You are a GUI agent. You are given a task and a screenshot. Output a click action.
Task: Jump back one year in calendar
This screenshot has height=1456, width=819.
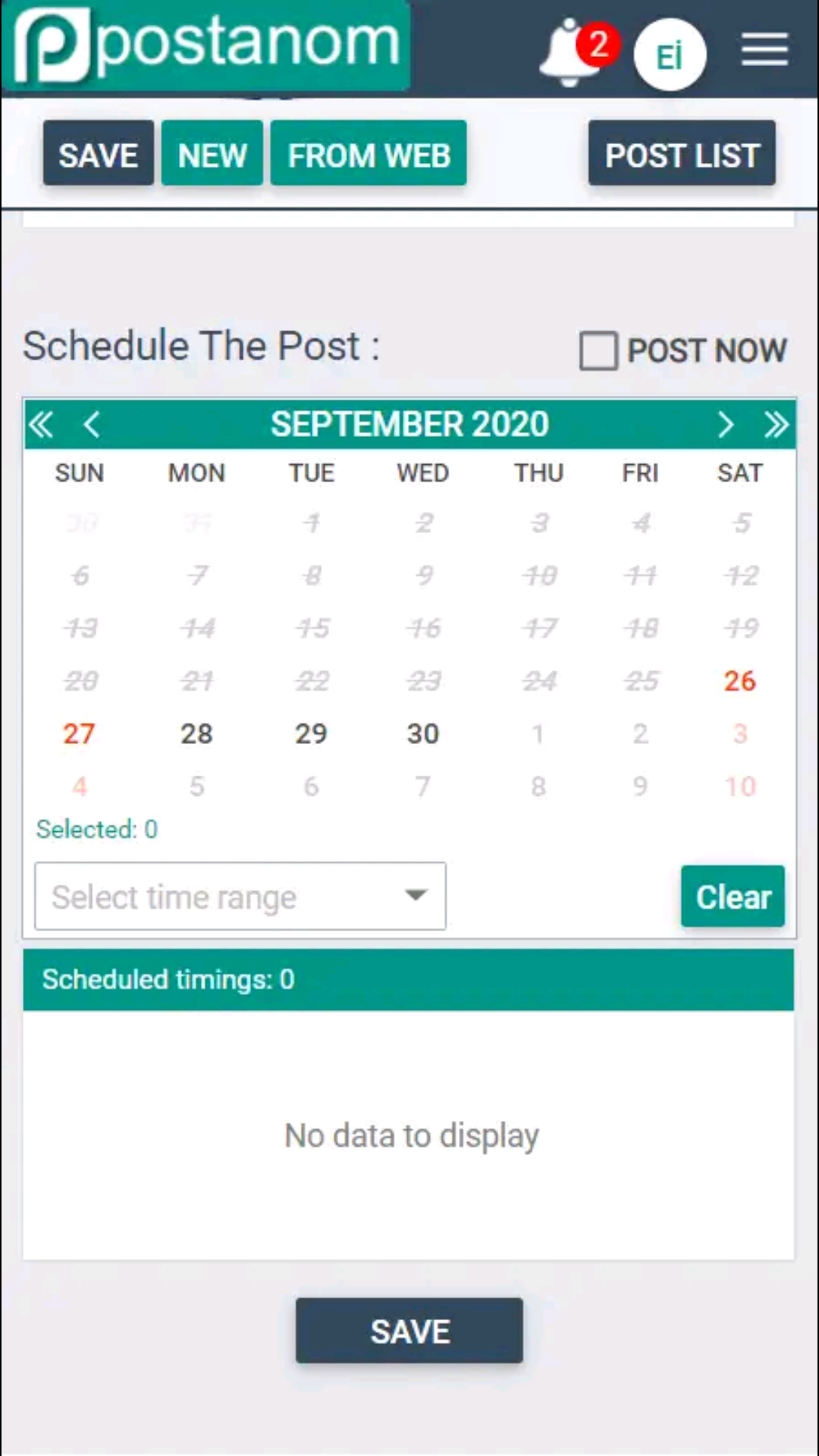42,425
